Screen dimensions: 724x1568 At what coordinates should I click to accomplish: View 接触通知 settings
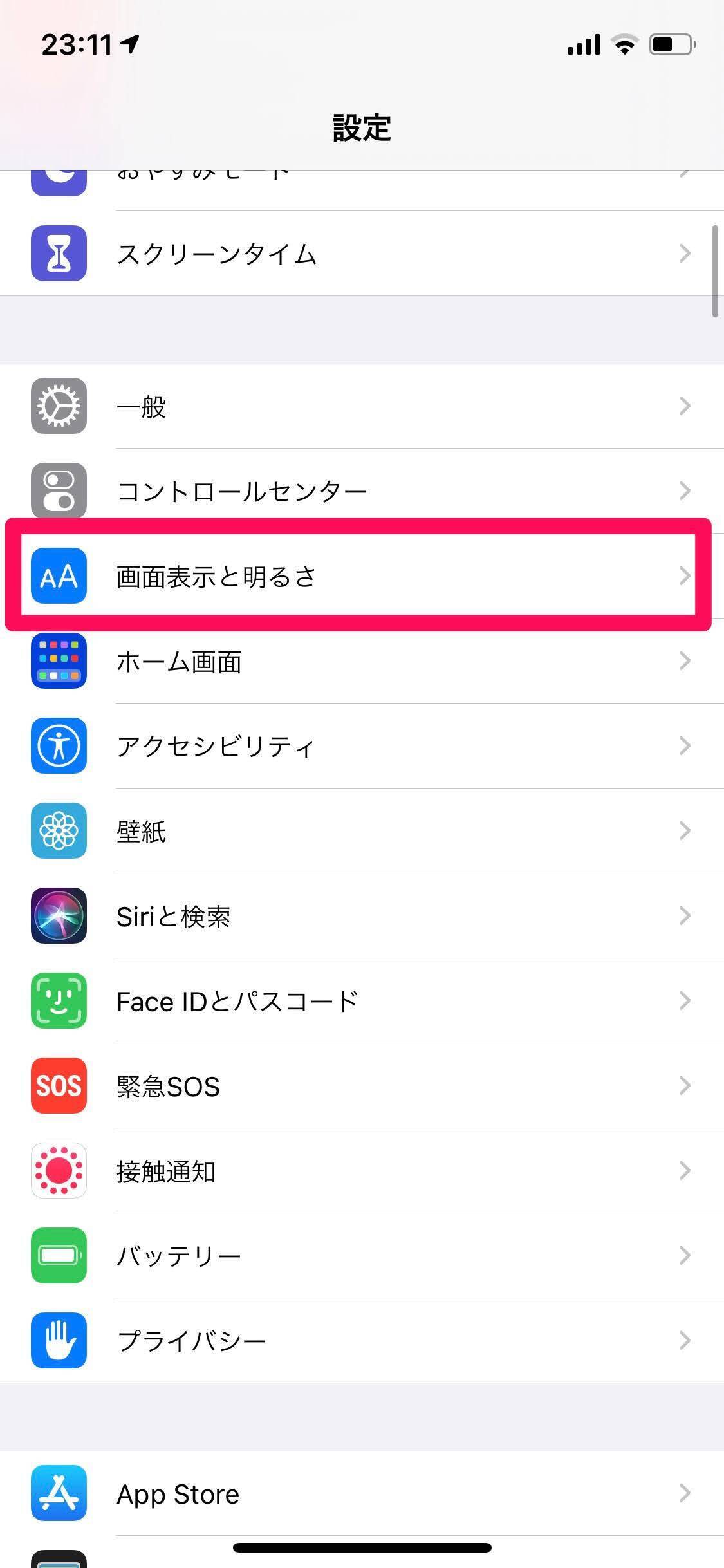coord(360,1171)
